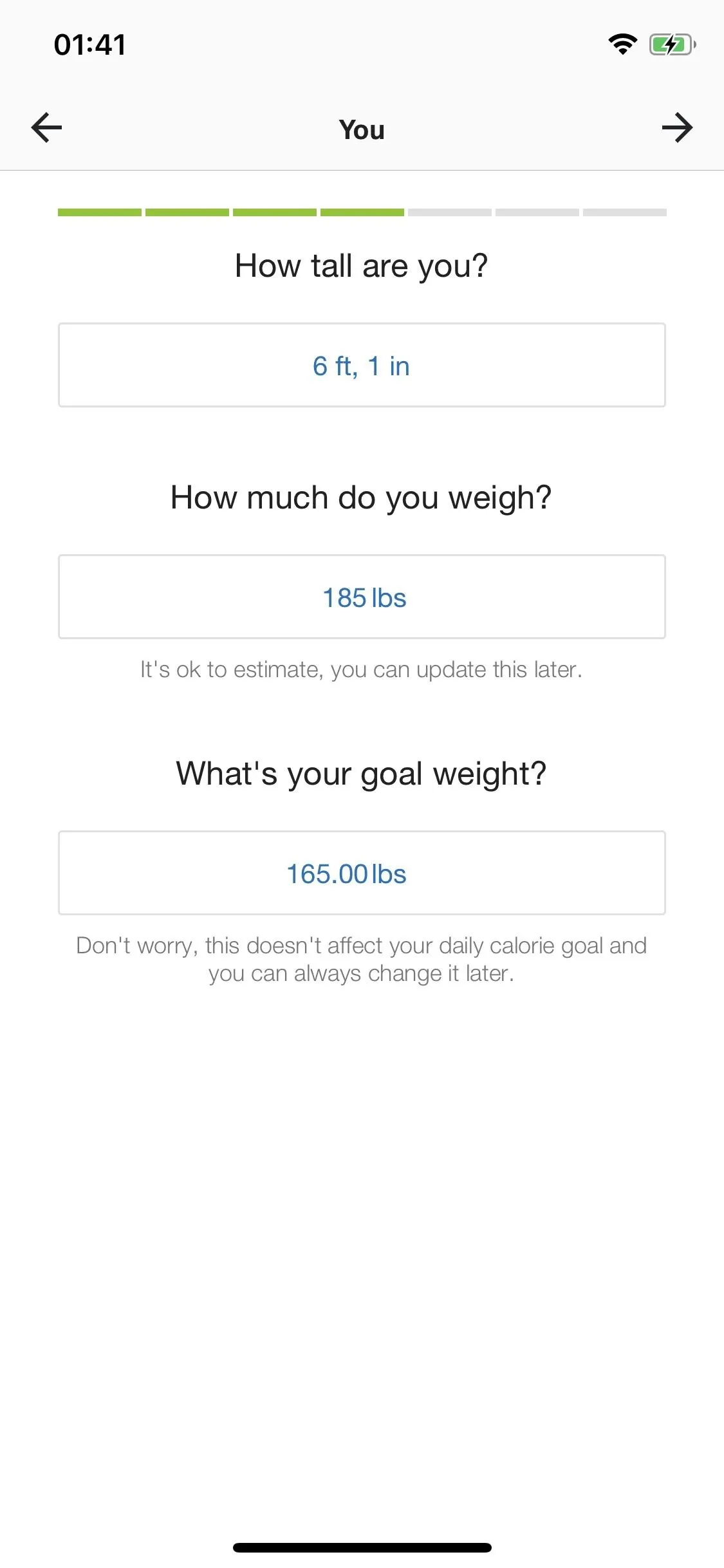This screenshot has width=724, height=1568.
Task: Change the current weight of 185 lbs
Action: point(362,597)
